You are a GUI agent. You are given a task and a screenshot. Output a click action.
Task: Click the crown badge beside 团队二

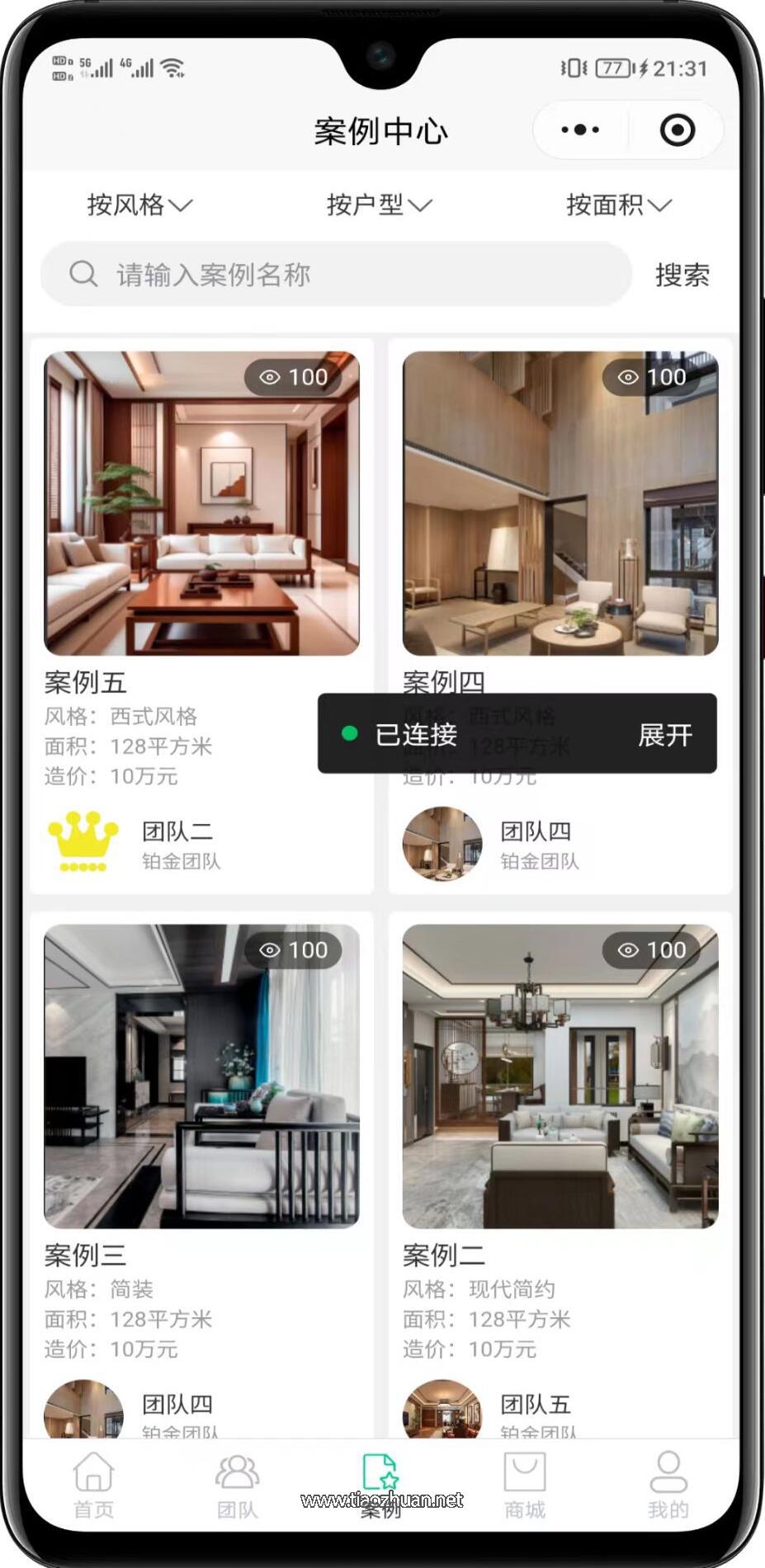(x=83, y=838)
